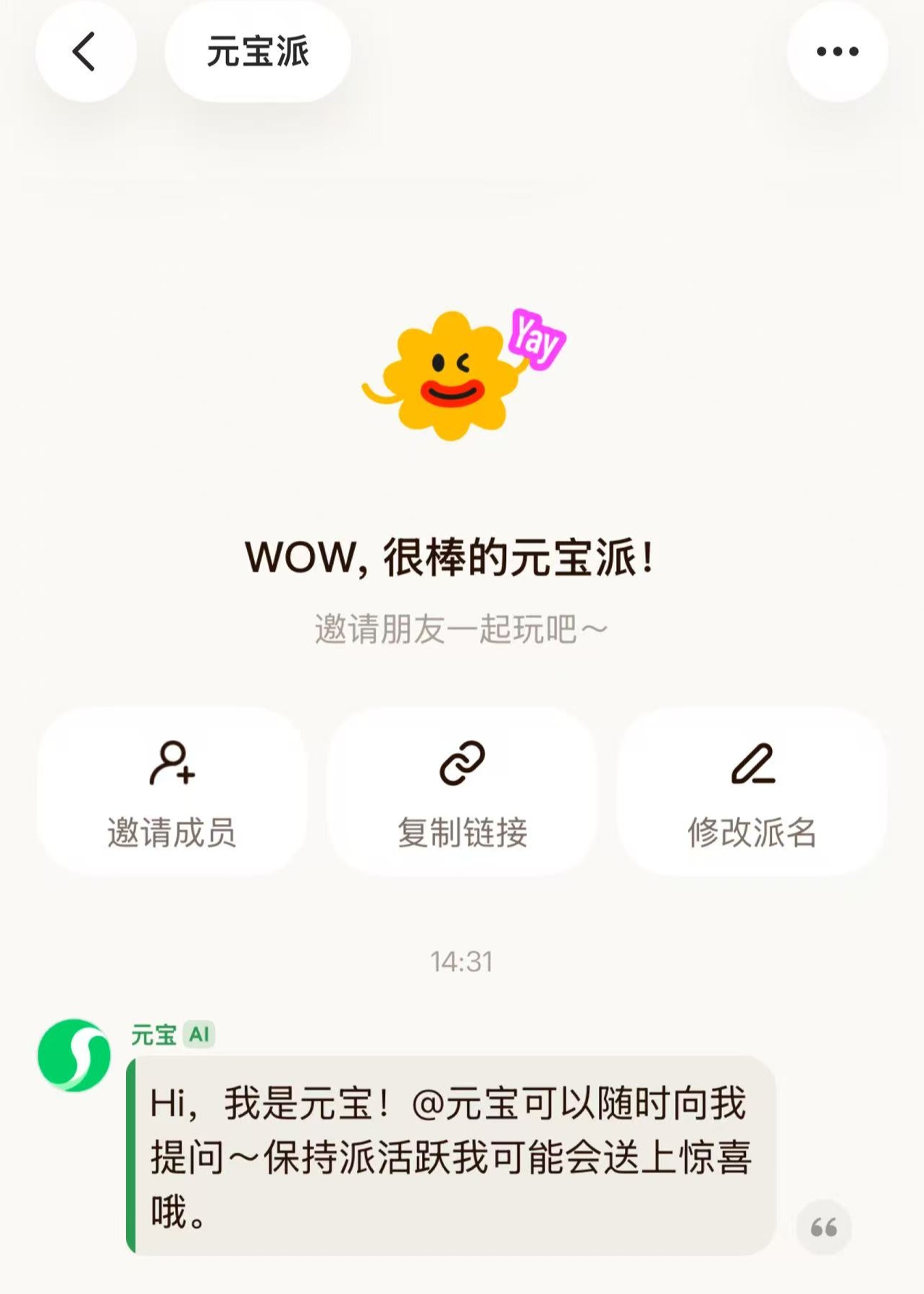924x1294 pixels.
Task: Go back using the back arrow
Action: tap(85, 52)
